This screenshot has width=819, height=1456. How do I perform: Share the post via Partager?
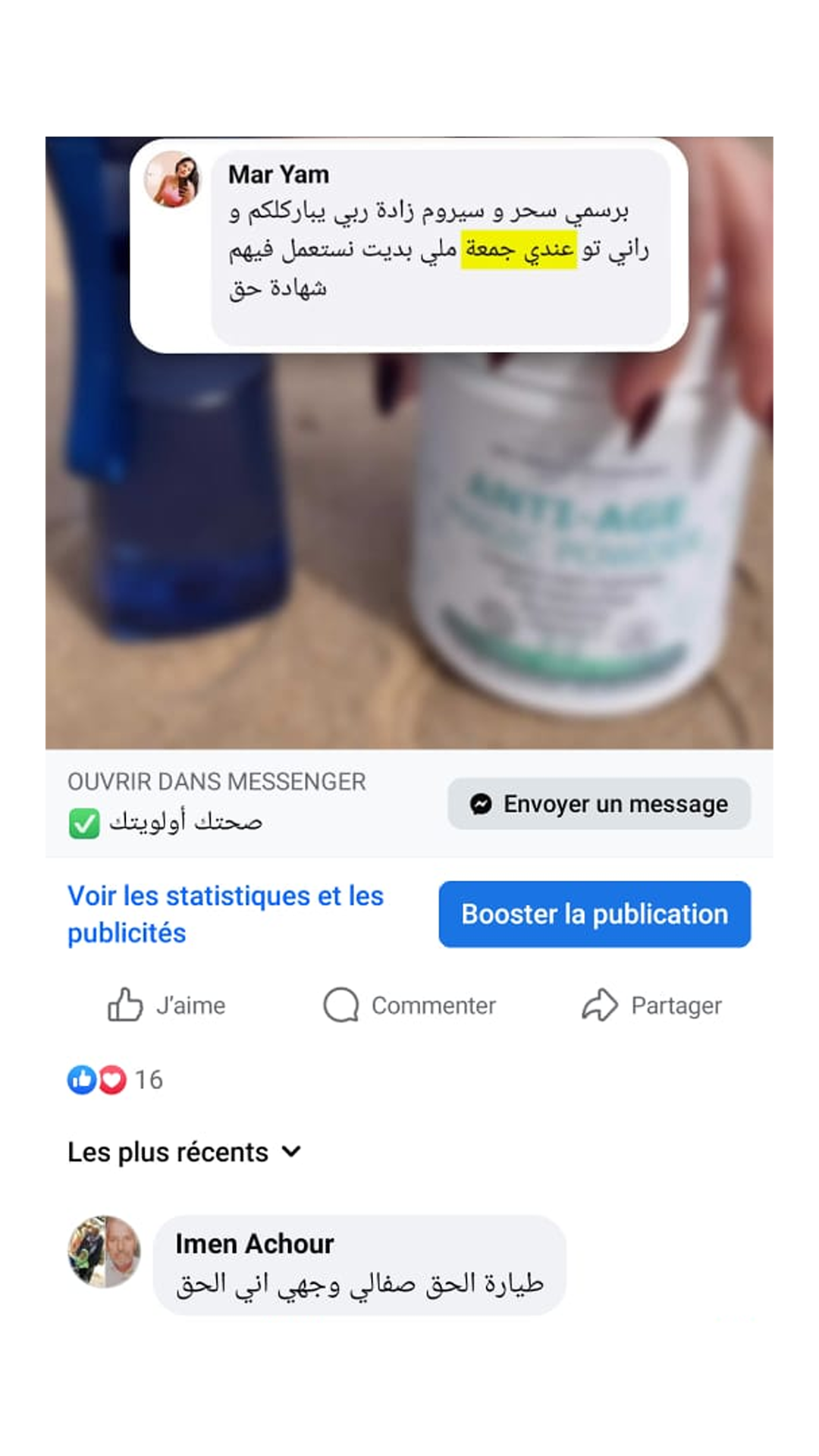652,1006
